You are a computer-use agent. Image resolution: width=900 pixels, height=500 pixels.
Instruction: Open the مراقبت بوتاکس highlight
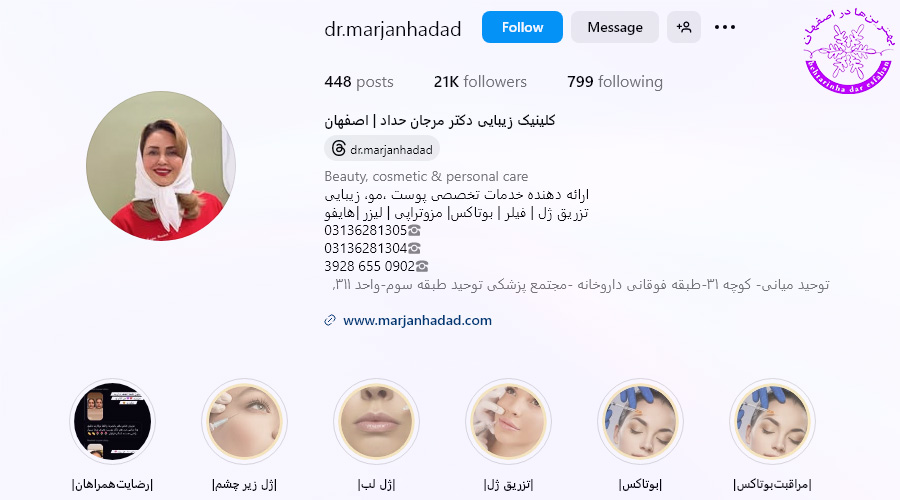point(772,422)
